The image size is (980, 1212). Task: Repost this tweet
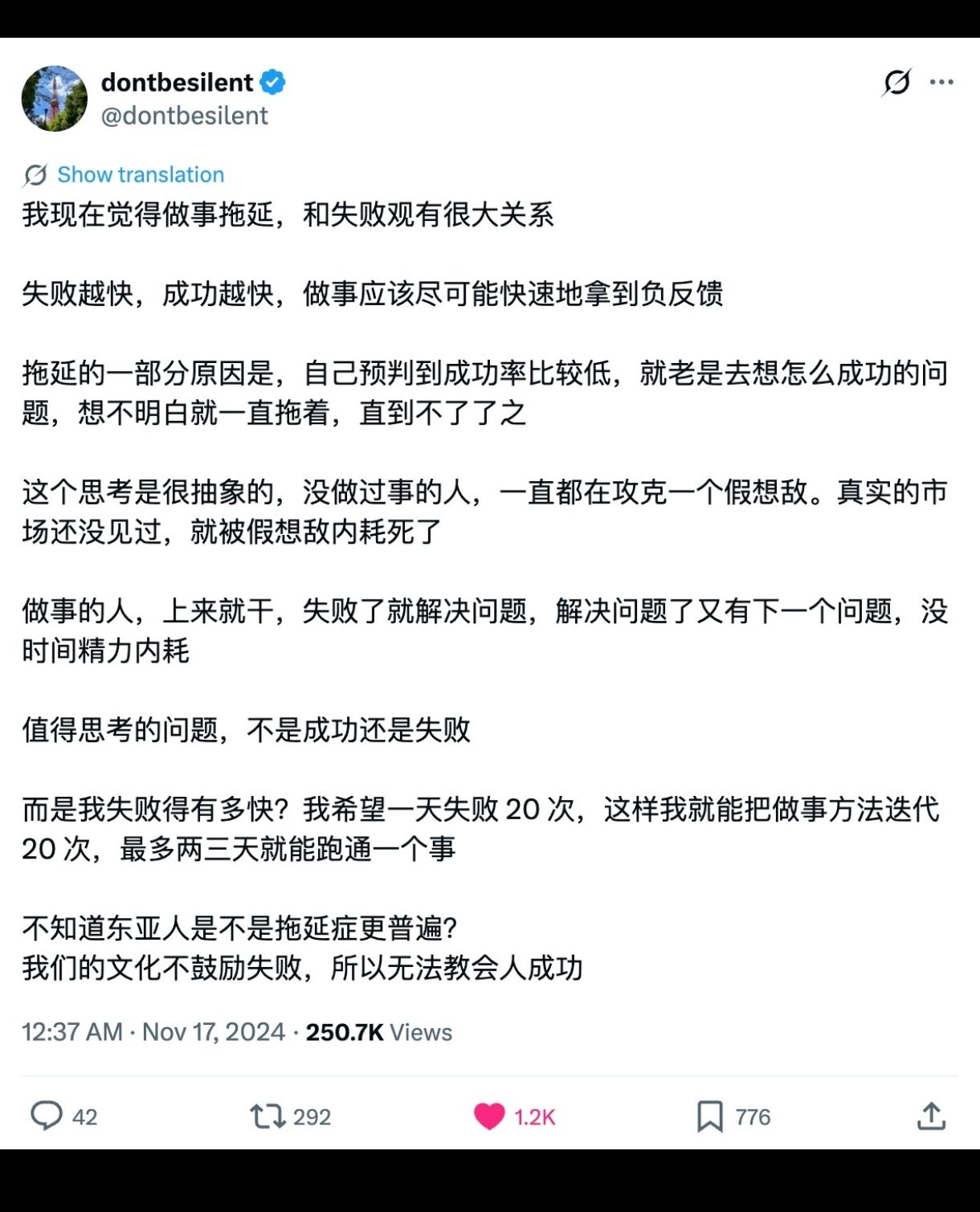tap(267, 1116)
